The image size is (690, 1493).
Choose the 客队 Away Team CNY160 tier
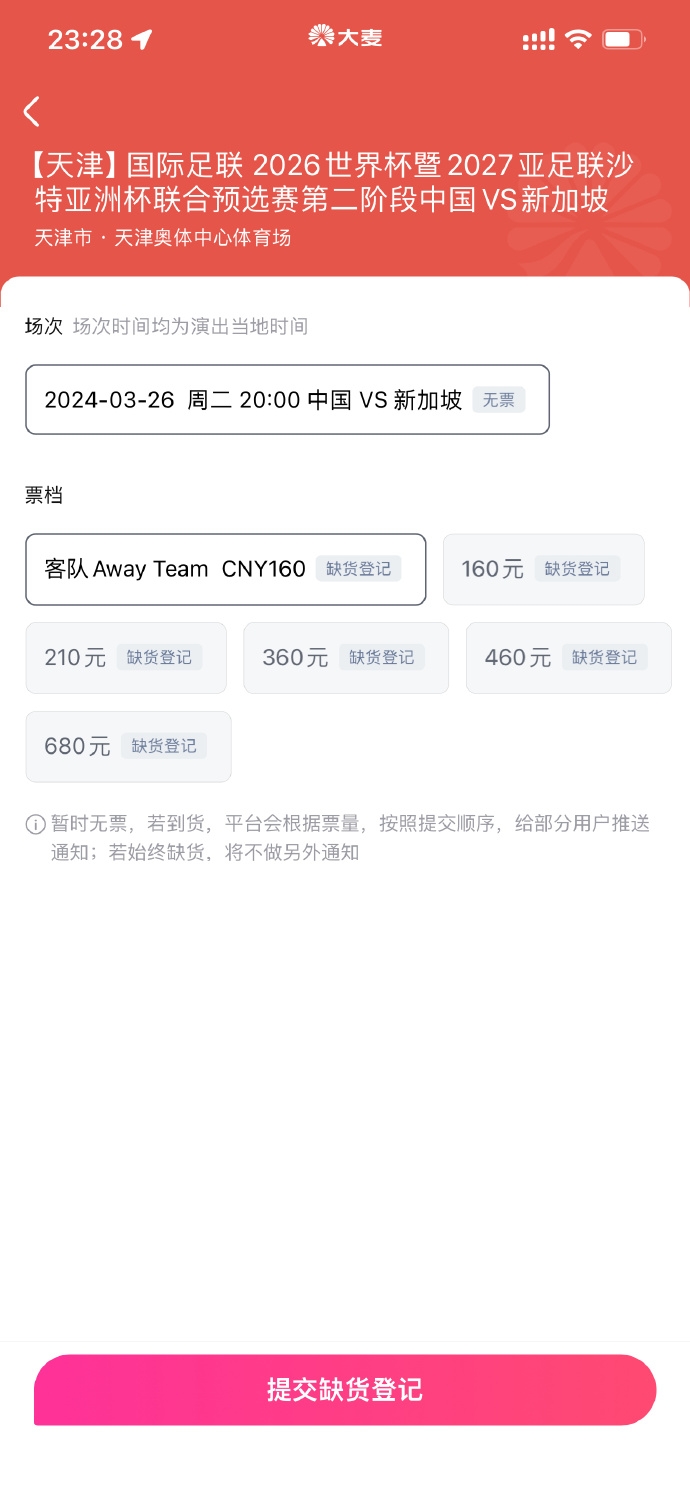225,569
